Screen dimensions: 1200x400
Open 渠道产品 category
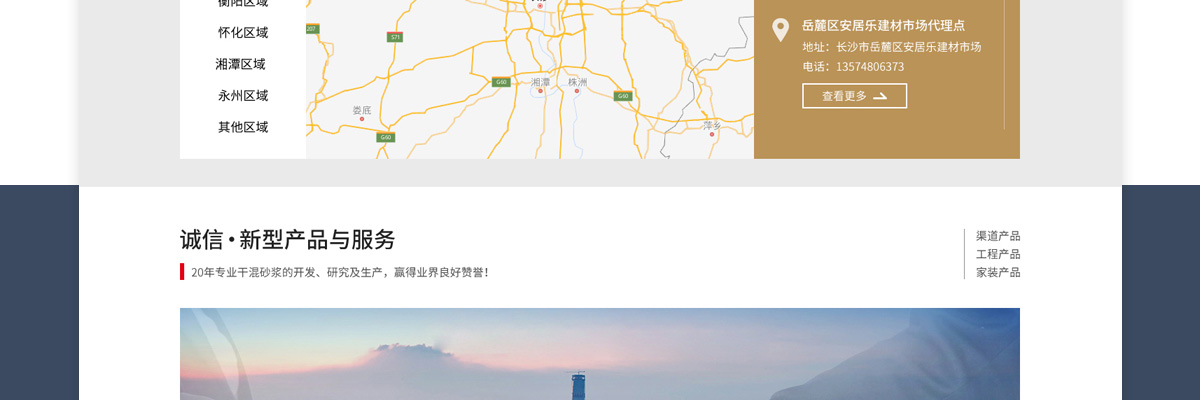998,236
